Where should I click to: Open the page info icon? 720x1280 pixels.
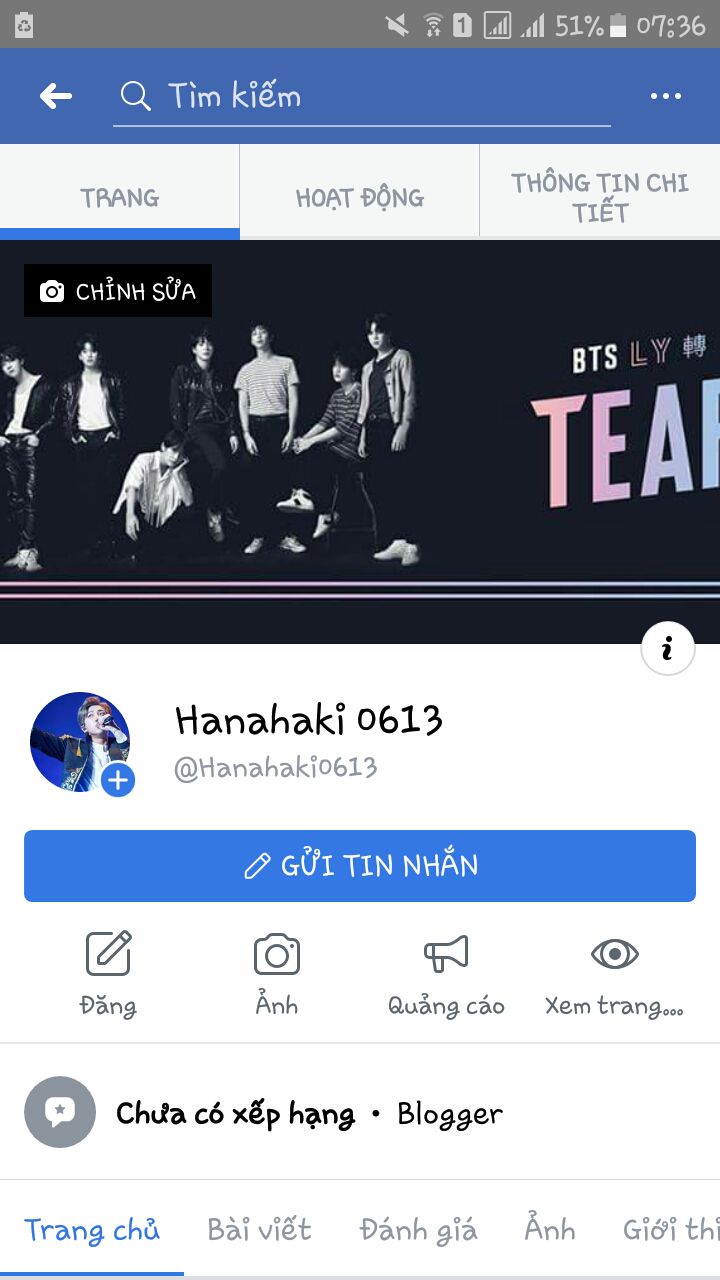667,649
